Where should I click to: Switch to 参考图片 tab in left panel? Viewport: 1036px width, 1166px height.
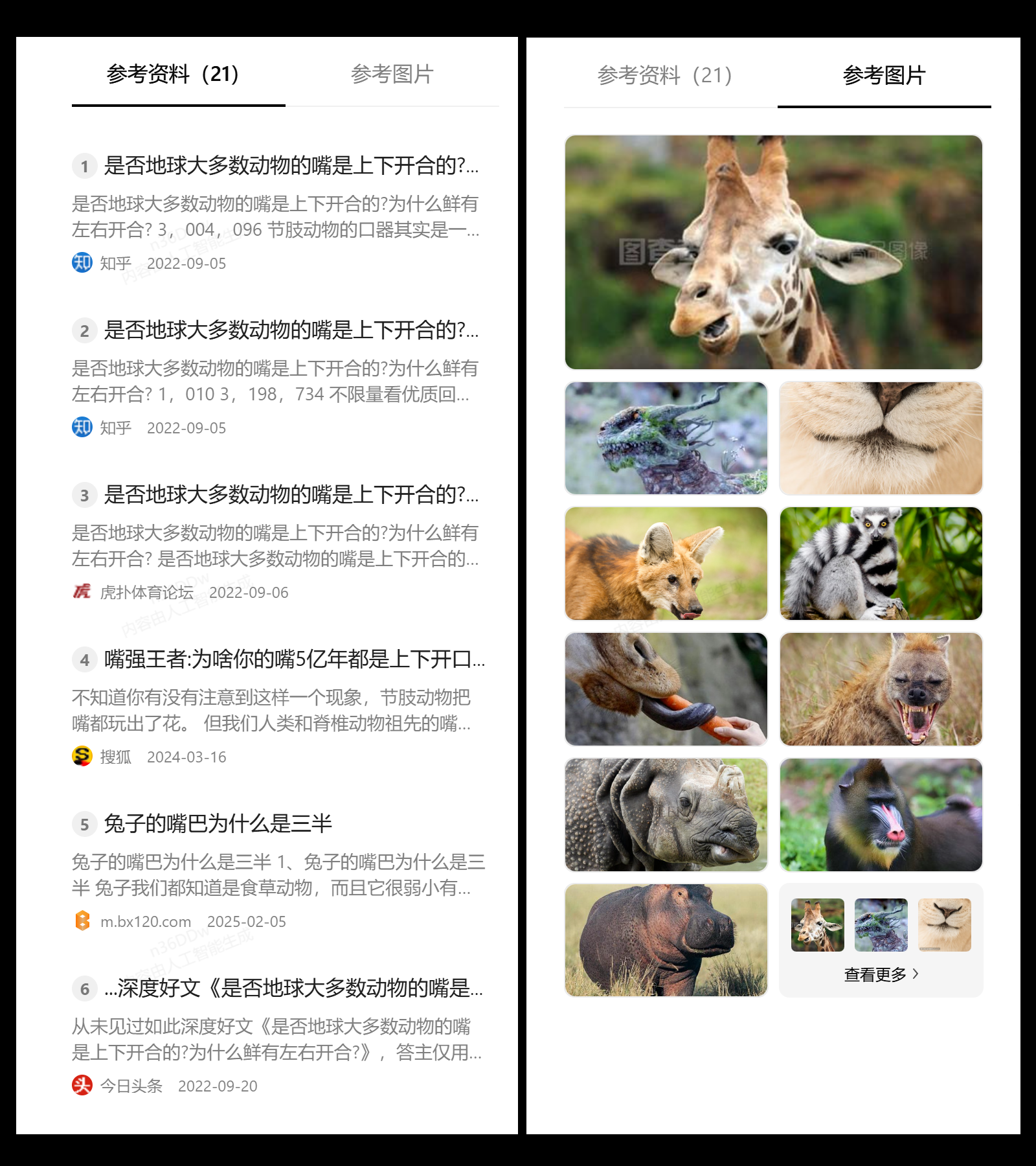click(x=392, y=74)
